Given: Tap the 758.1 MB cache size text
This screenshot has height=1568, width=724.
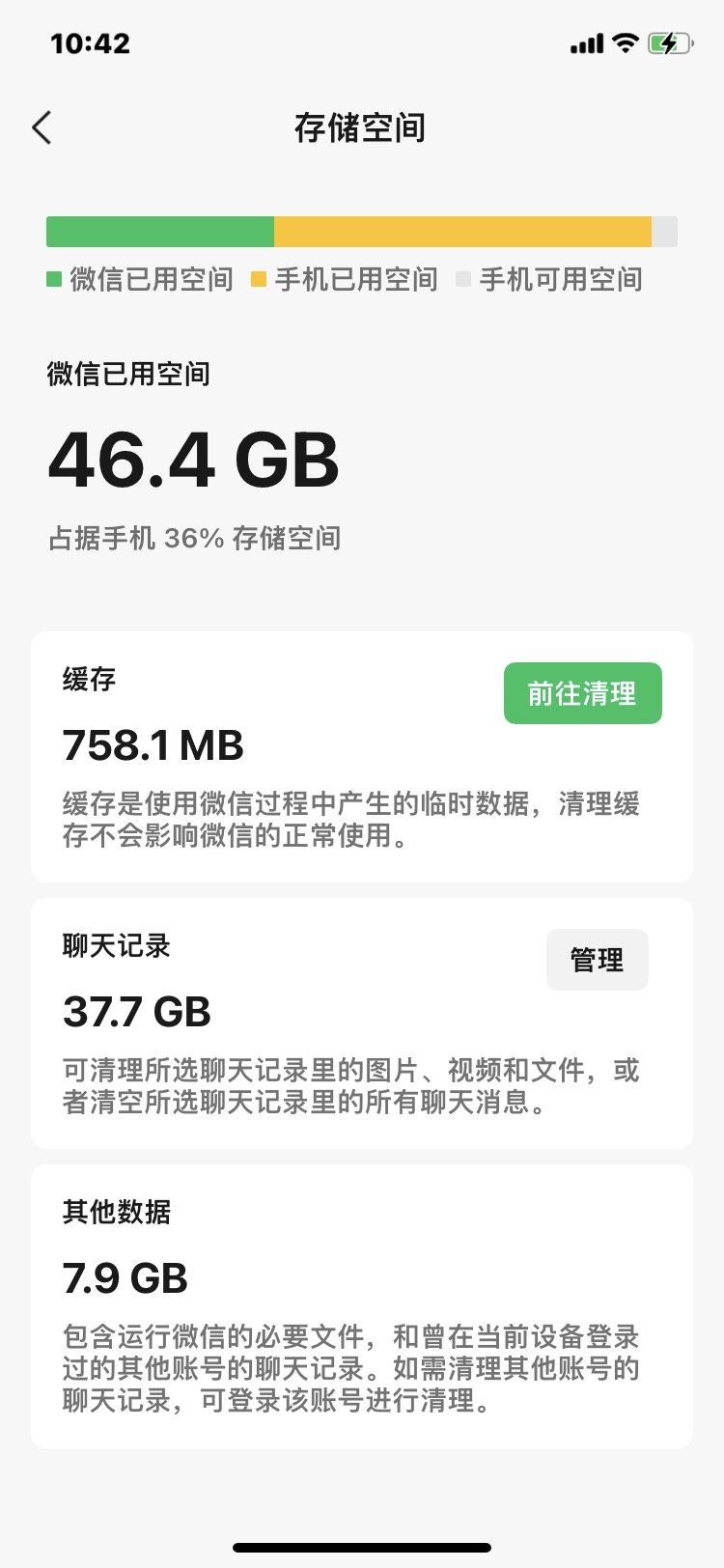Looking at the screenshot, I should 153,744.
